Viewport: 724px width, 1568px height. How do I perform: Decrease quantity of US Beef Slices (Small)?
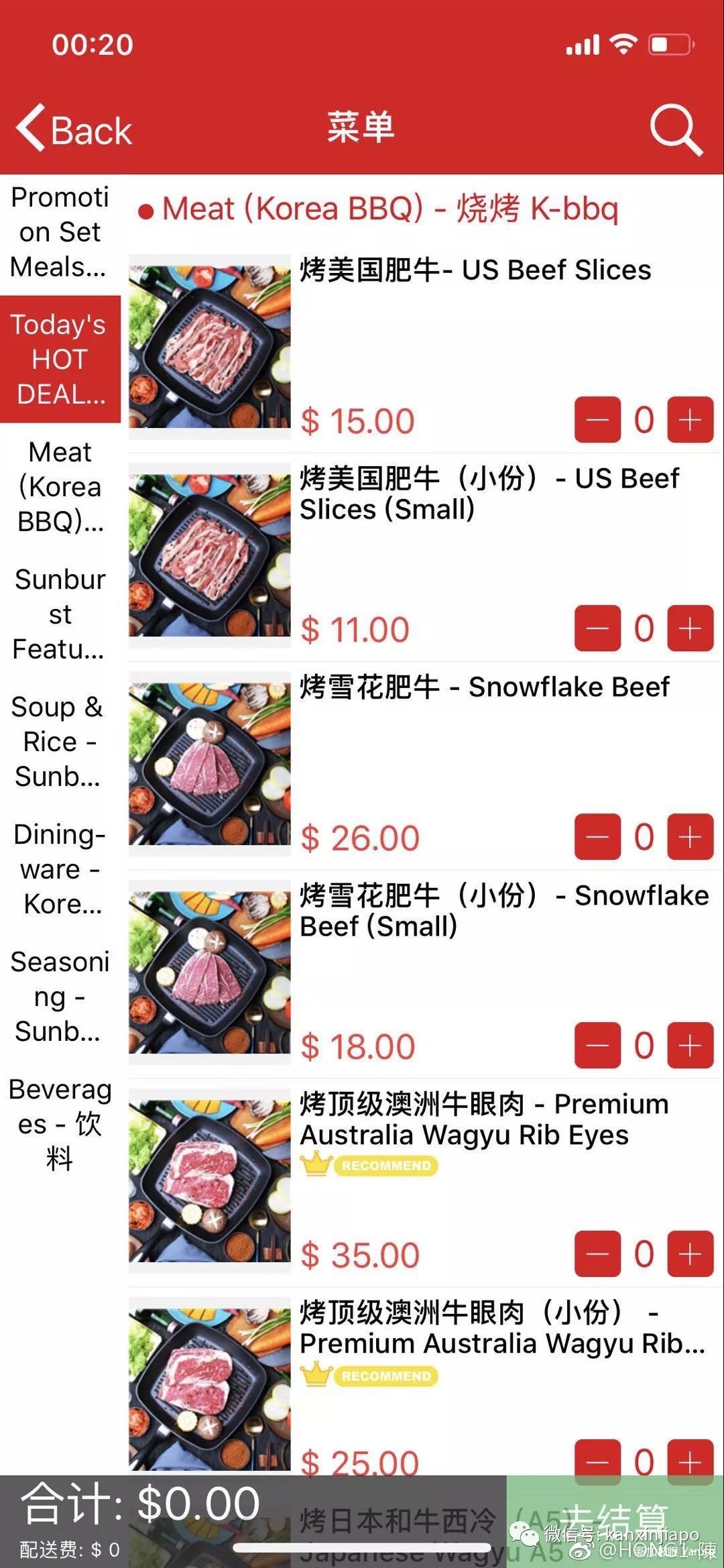[597, 629]
